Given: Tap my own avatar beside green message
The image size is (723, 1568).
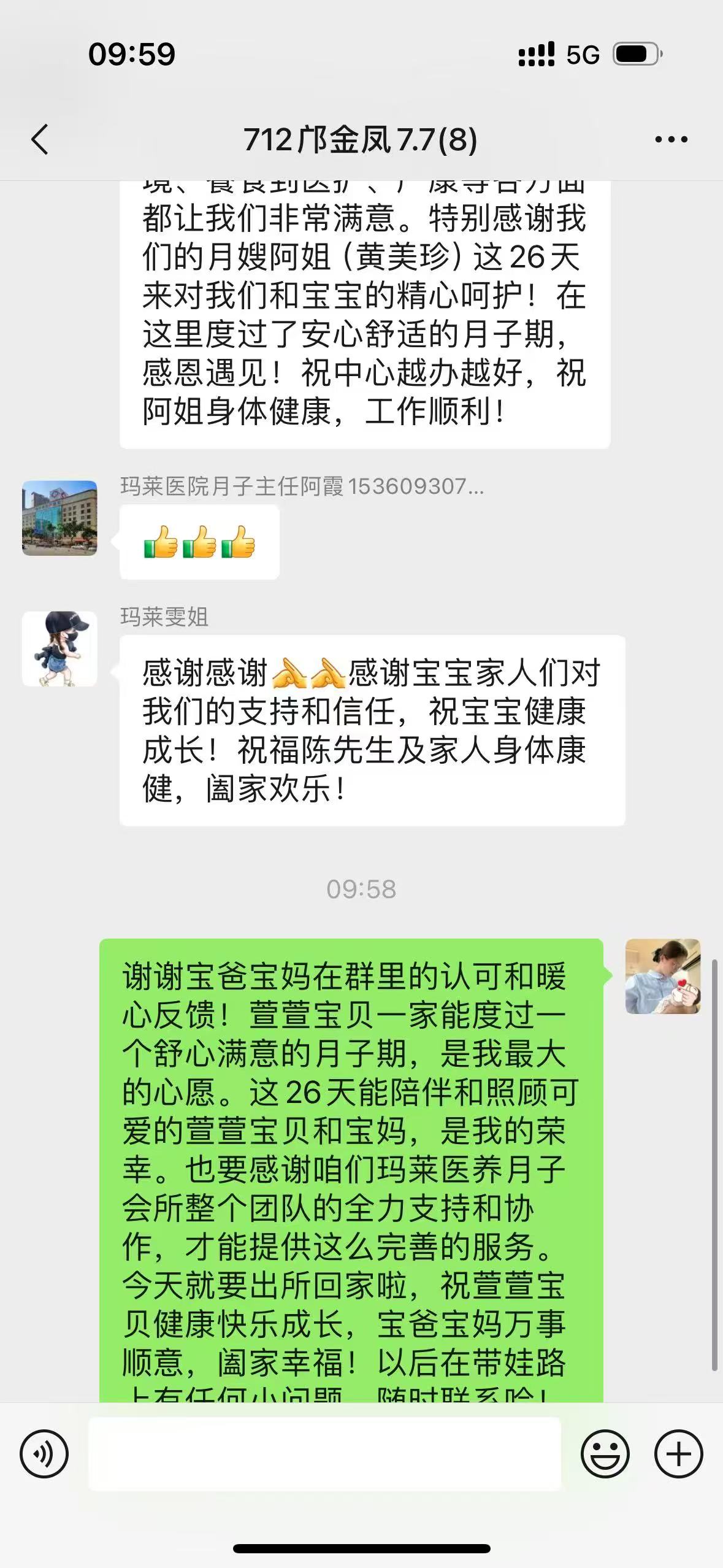Looking at the screenshot, I should tap(662, 976).
